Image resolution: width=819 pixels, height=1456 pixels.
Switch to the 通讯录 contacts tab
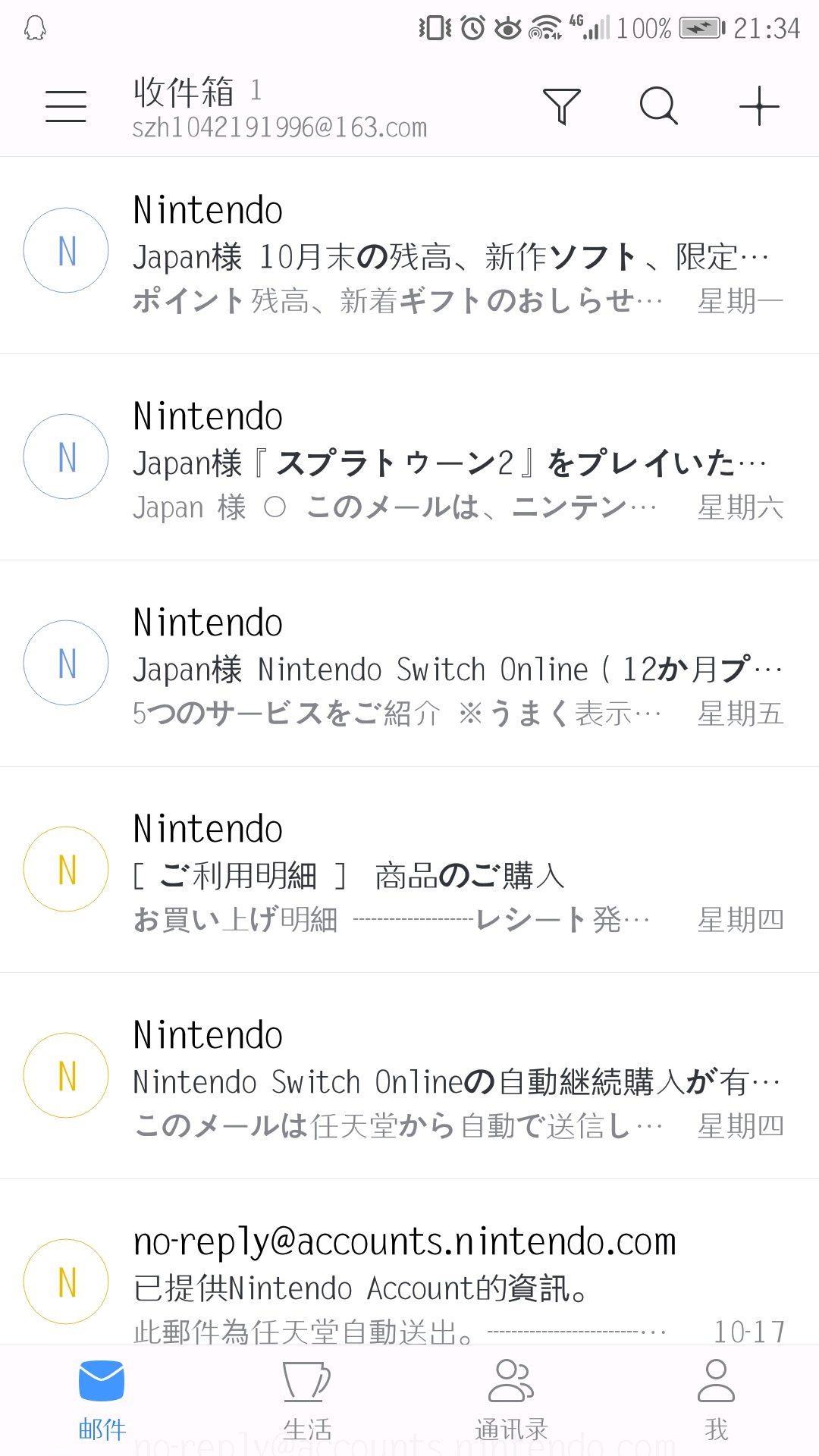point(511,1399)
